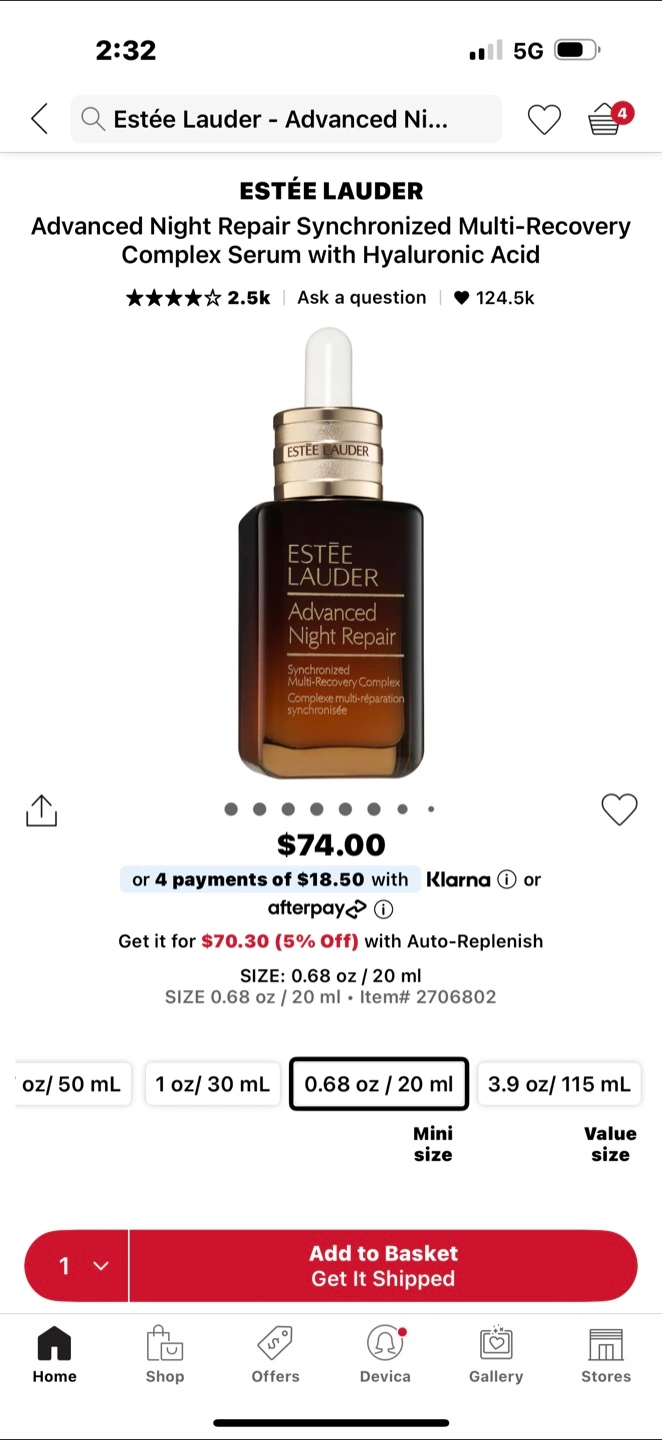The width and height of the screenshot is (662, 1440).
Task: Select the oz/ 50 mL size option
Action: (x=72, y=1084)
